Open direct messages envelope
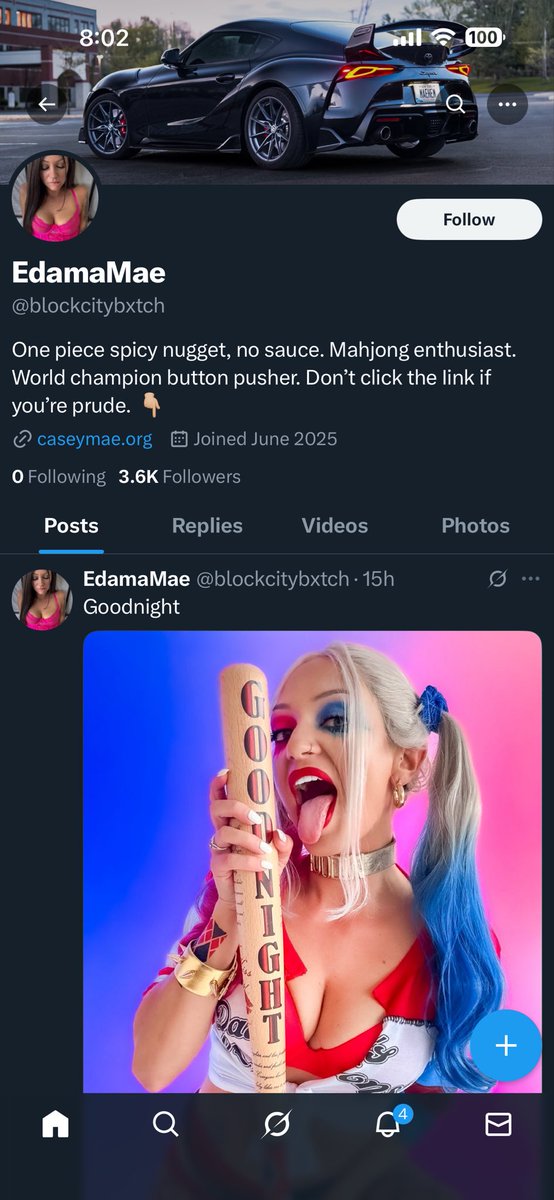Viewport: 554px width, 1200px height. pyautogui.click(x=498, y=1125)
